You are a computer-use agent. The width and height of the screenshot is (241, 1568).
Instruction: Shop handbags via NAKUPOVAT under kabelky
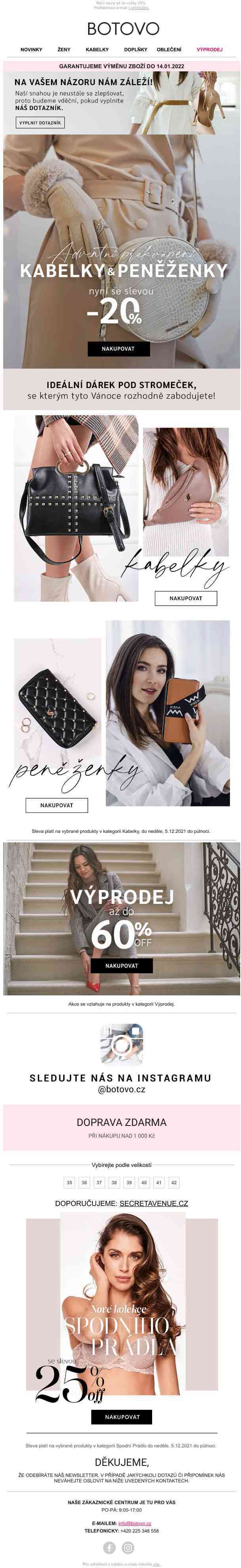coord(185,598)
